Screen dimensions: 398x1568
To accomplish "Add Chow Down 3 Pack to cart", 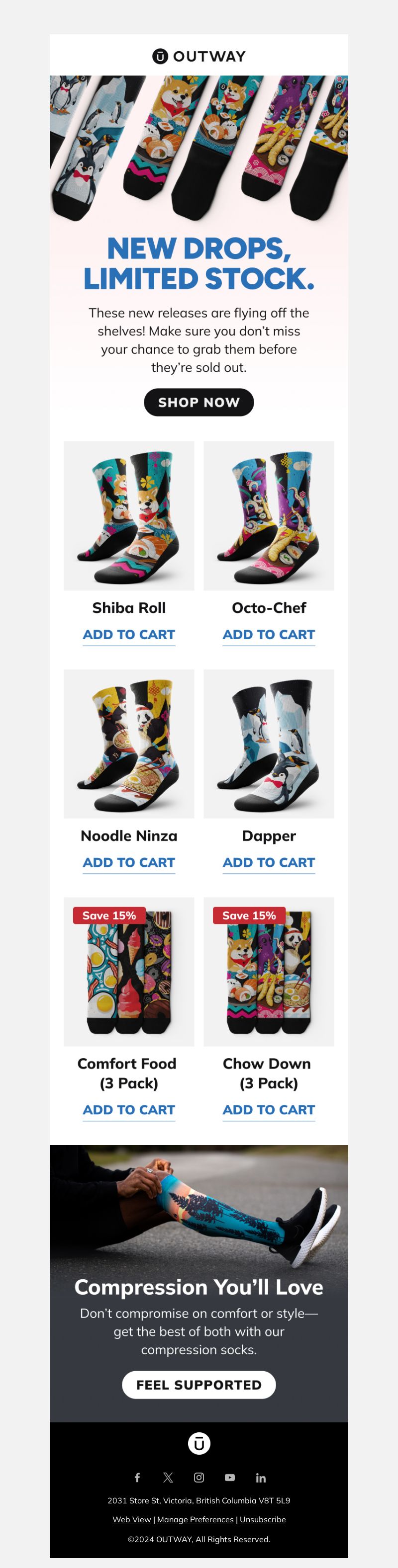I will (x=269, y=1110).
